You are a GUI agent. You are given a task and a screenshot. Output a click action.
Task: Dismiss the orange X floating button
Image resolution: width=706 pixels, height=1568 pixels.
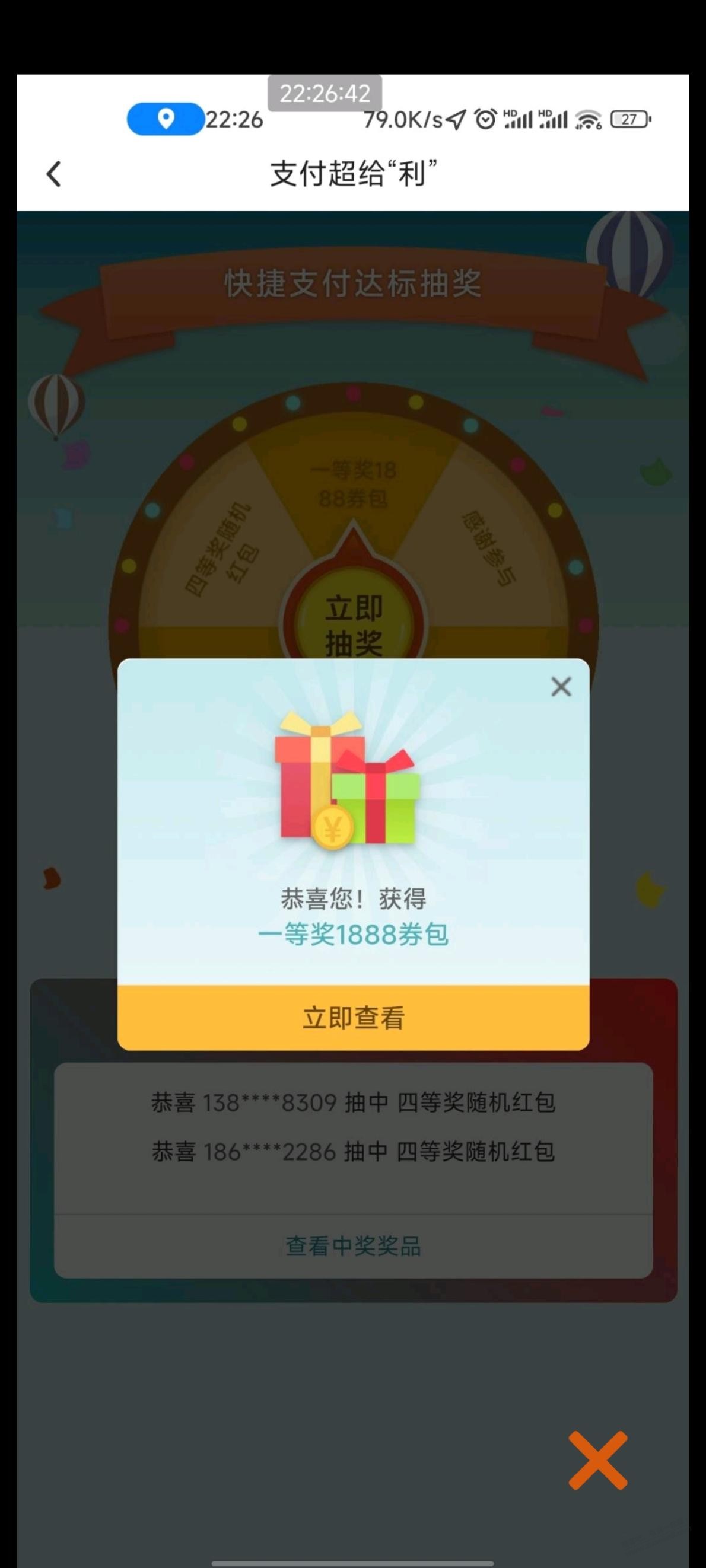tap(597, 1459)
